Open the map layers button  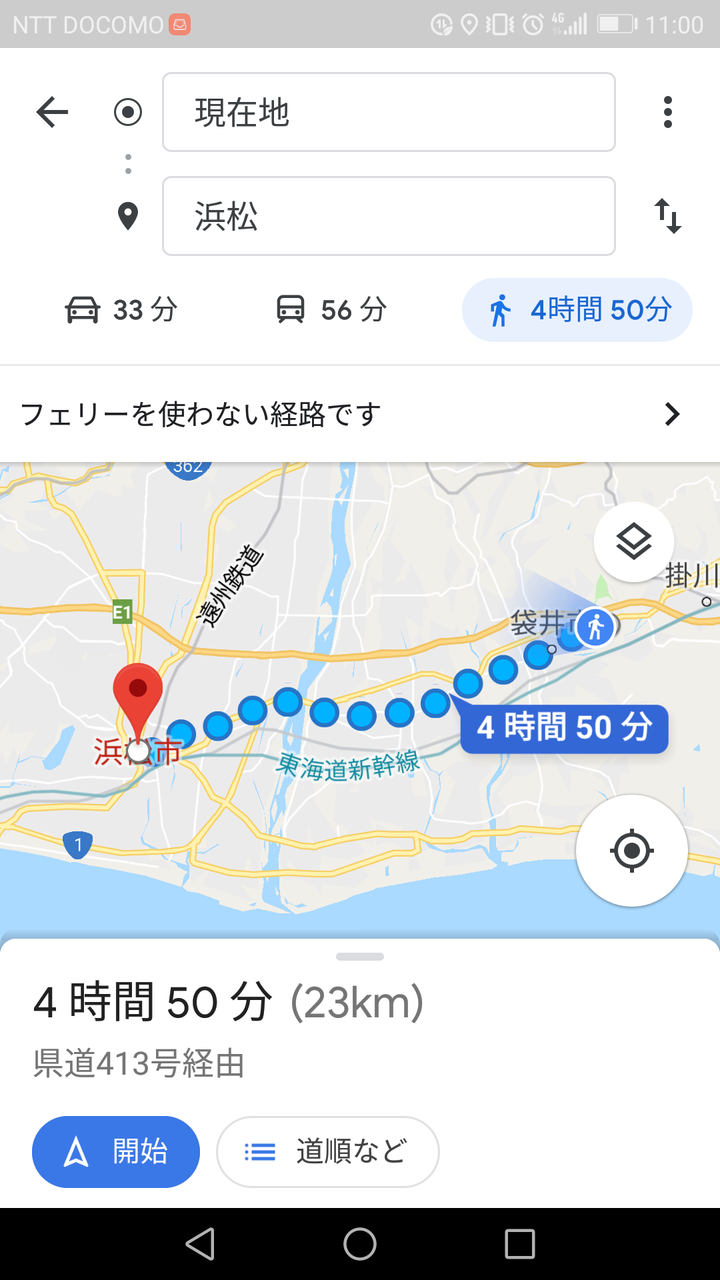tap(634, 542)
